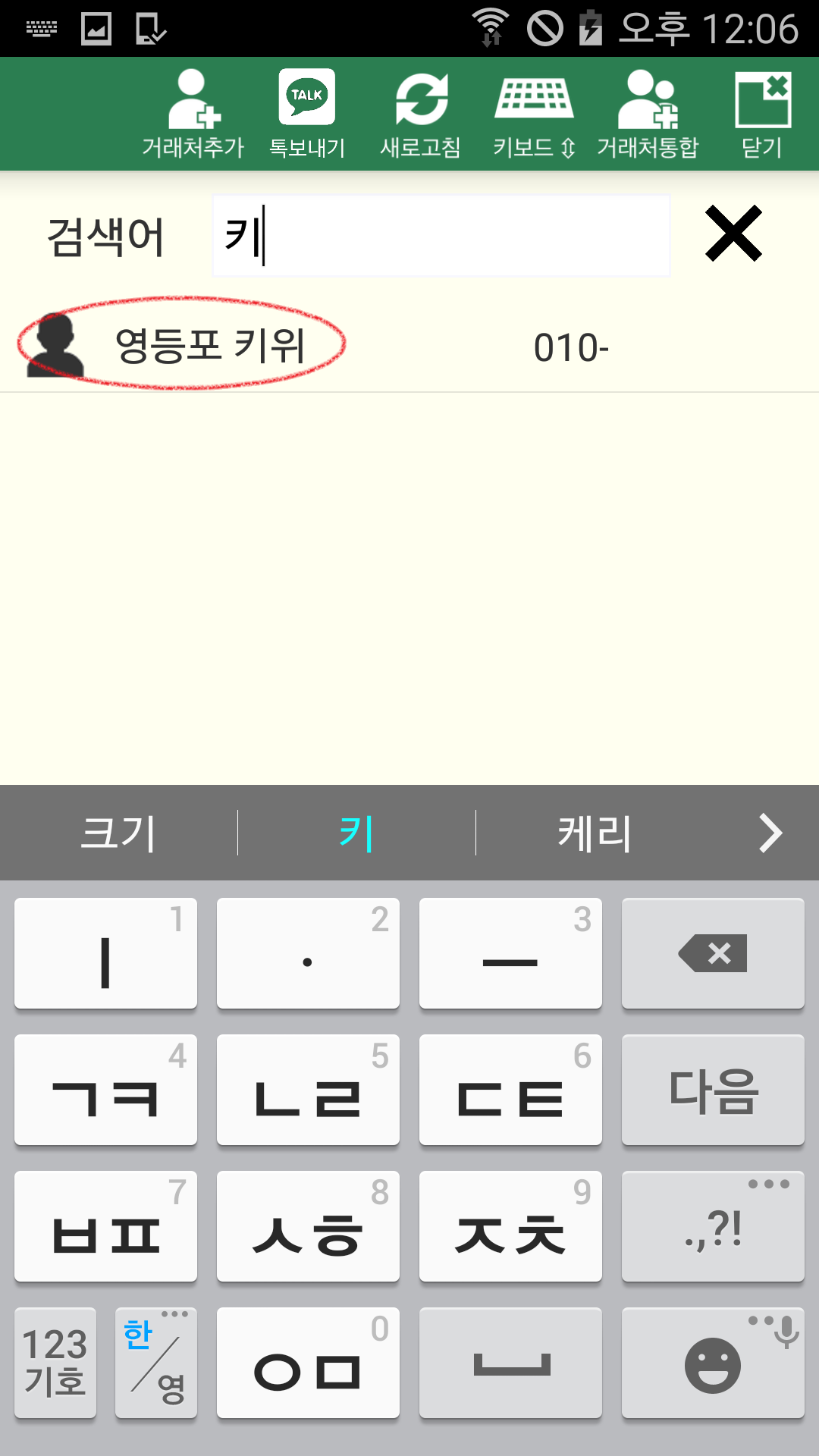The image size is (819, 1456).
Task: Clear the search text with the X
Action: 733,234
